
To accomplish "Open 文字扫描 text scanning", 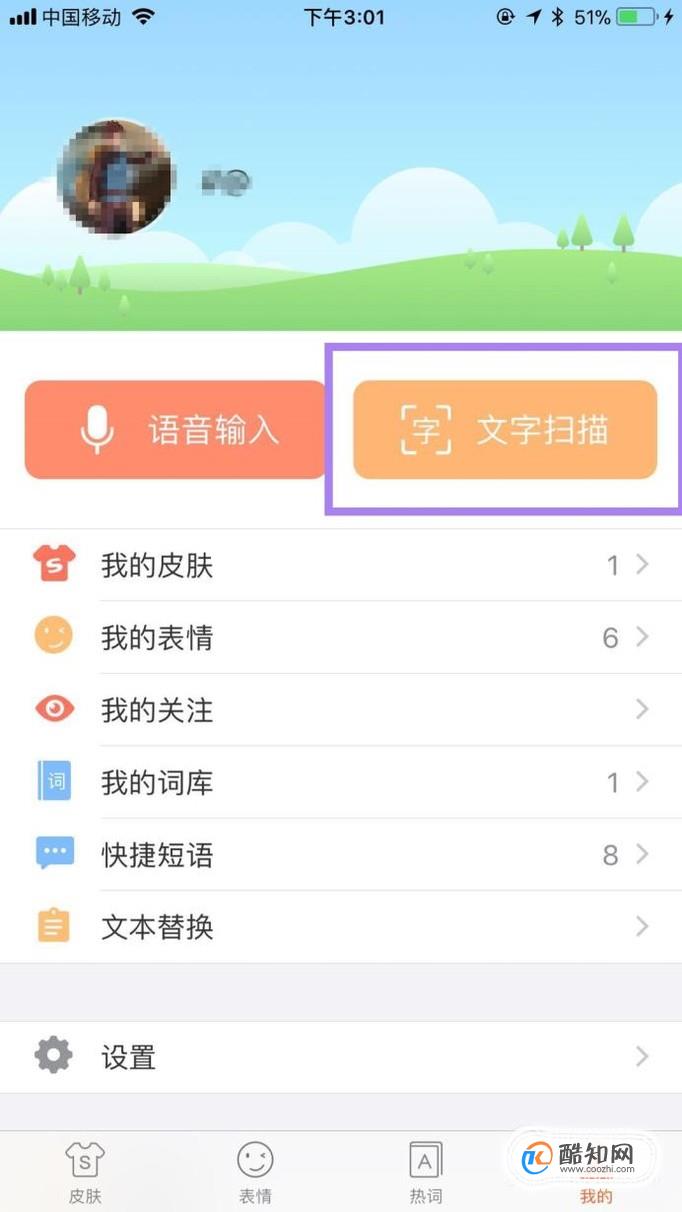I will (505, 430).
